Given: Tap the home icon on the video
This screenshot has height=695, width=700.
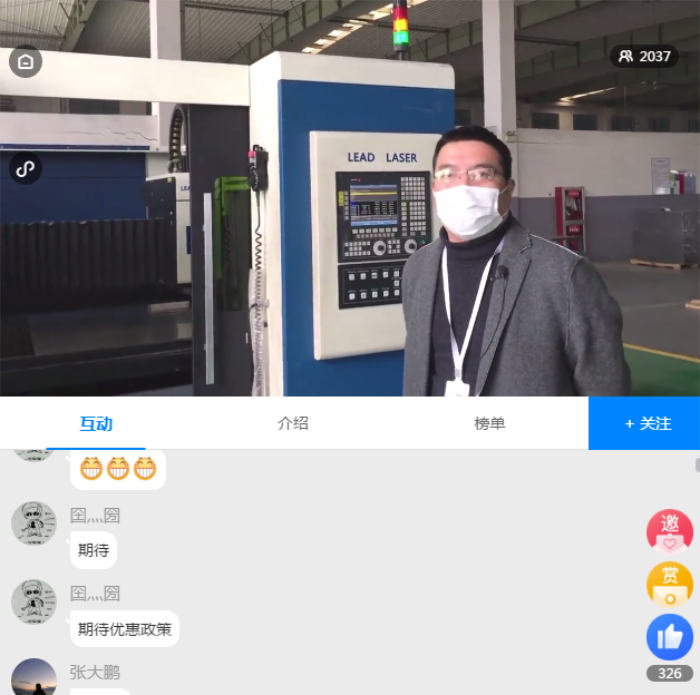Looking at the screenshot, I should pos(26,62).
